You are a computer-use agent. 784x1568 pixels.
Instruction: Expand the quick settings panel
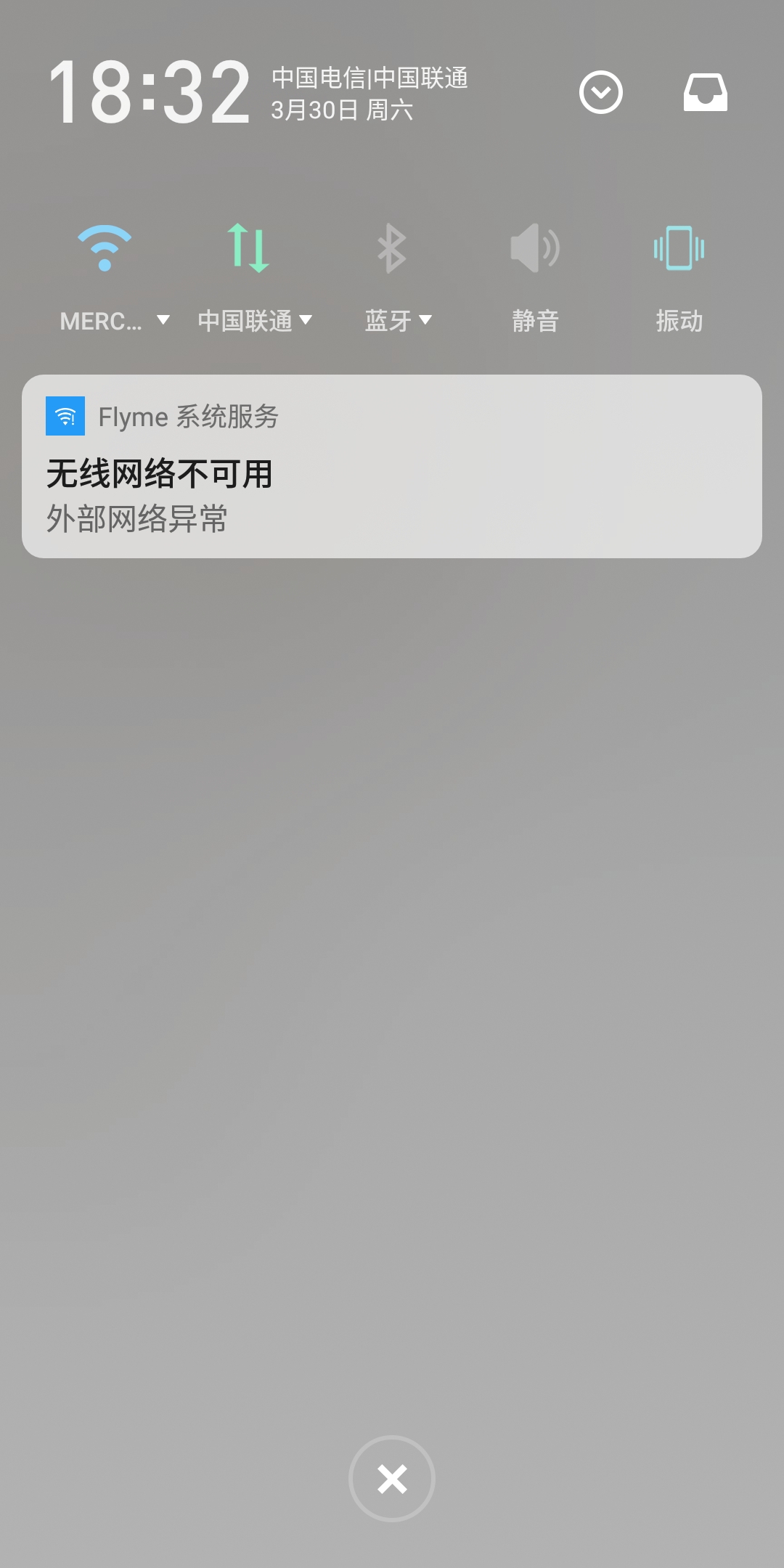(600, 92)
